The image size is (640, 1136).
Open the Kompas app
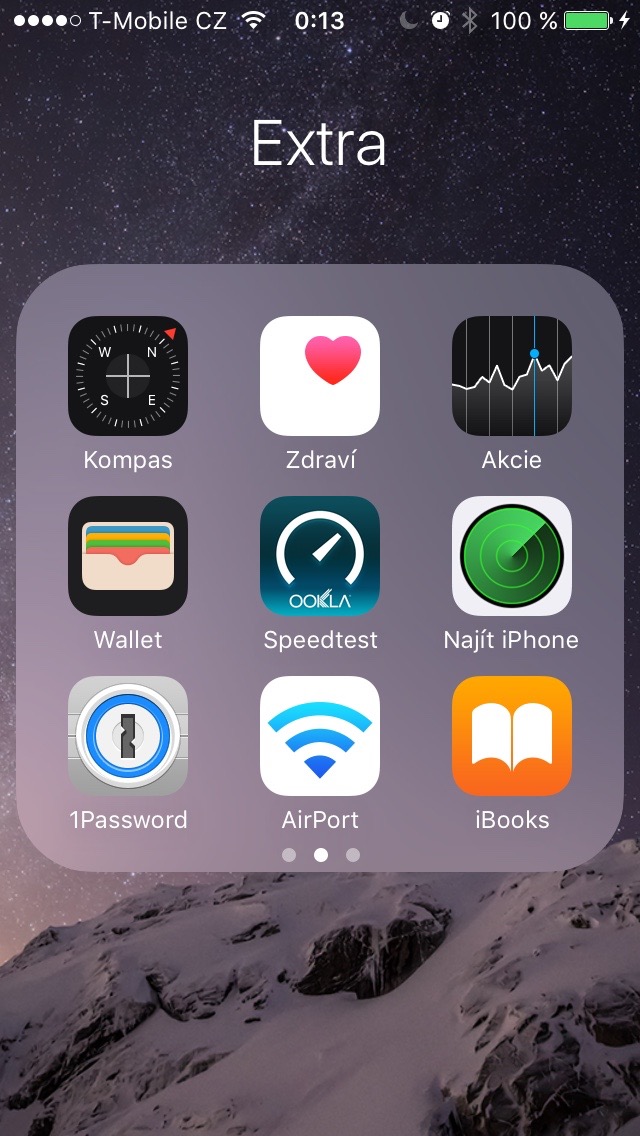pyautogui.click(x=128, y=376)
